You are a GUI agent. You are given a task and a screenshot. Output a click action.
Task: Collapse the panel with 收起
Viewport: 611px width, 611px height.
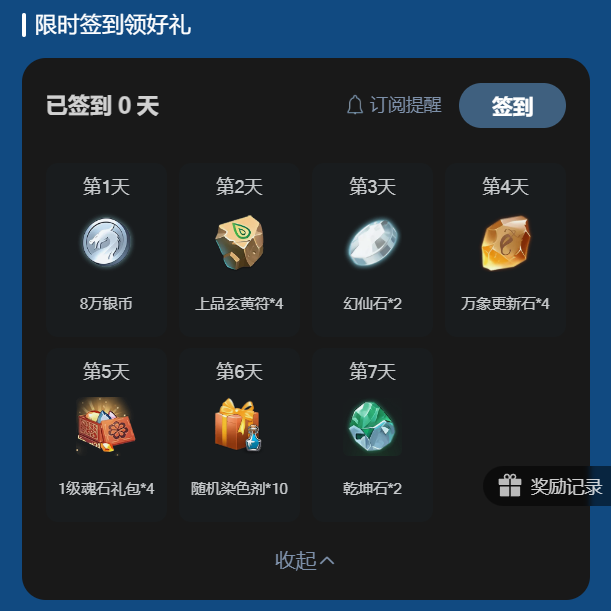tap(304, 560)
